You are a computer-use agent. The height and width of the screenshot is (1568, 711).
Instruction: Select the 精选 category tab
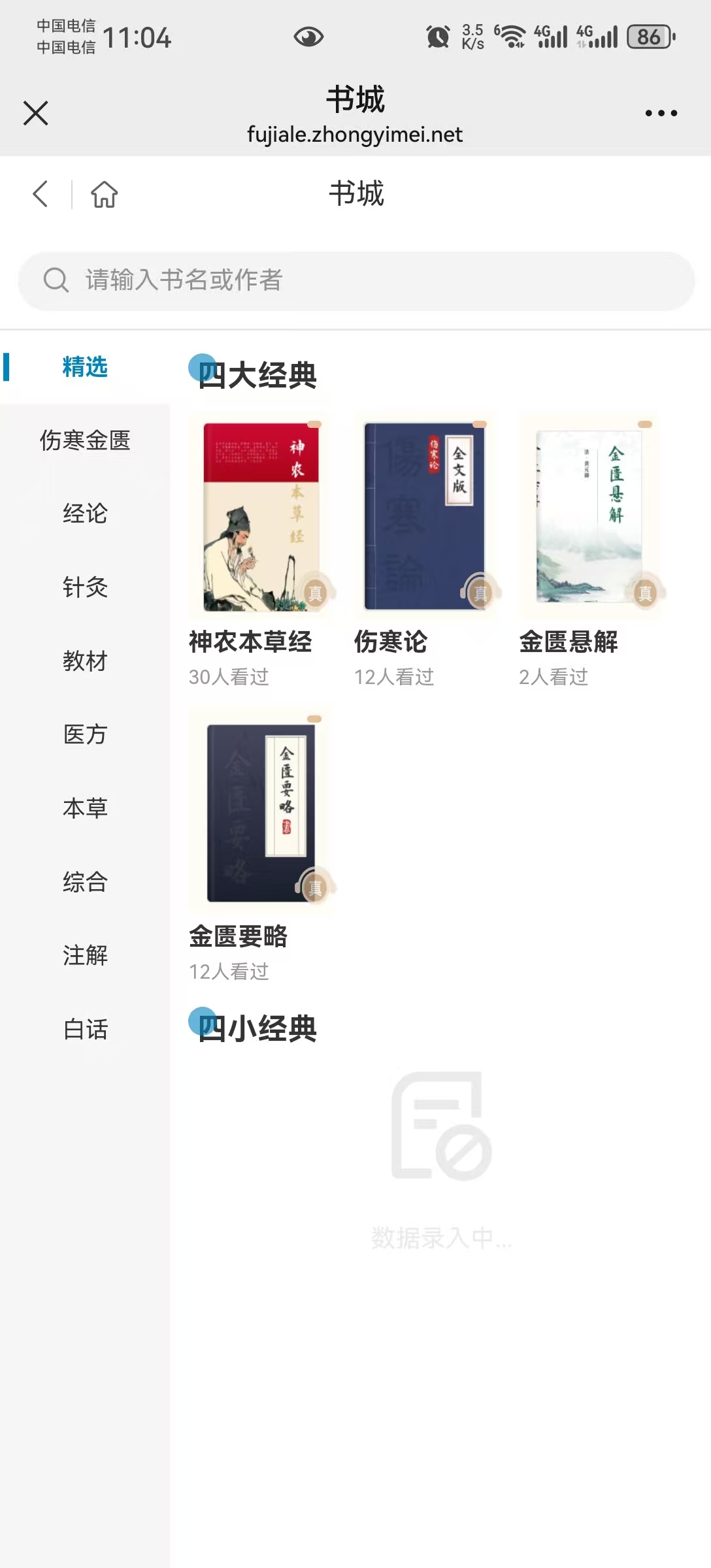pyautogui.click(x=85, y=367)
